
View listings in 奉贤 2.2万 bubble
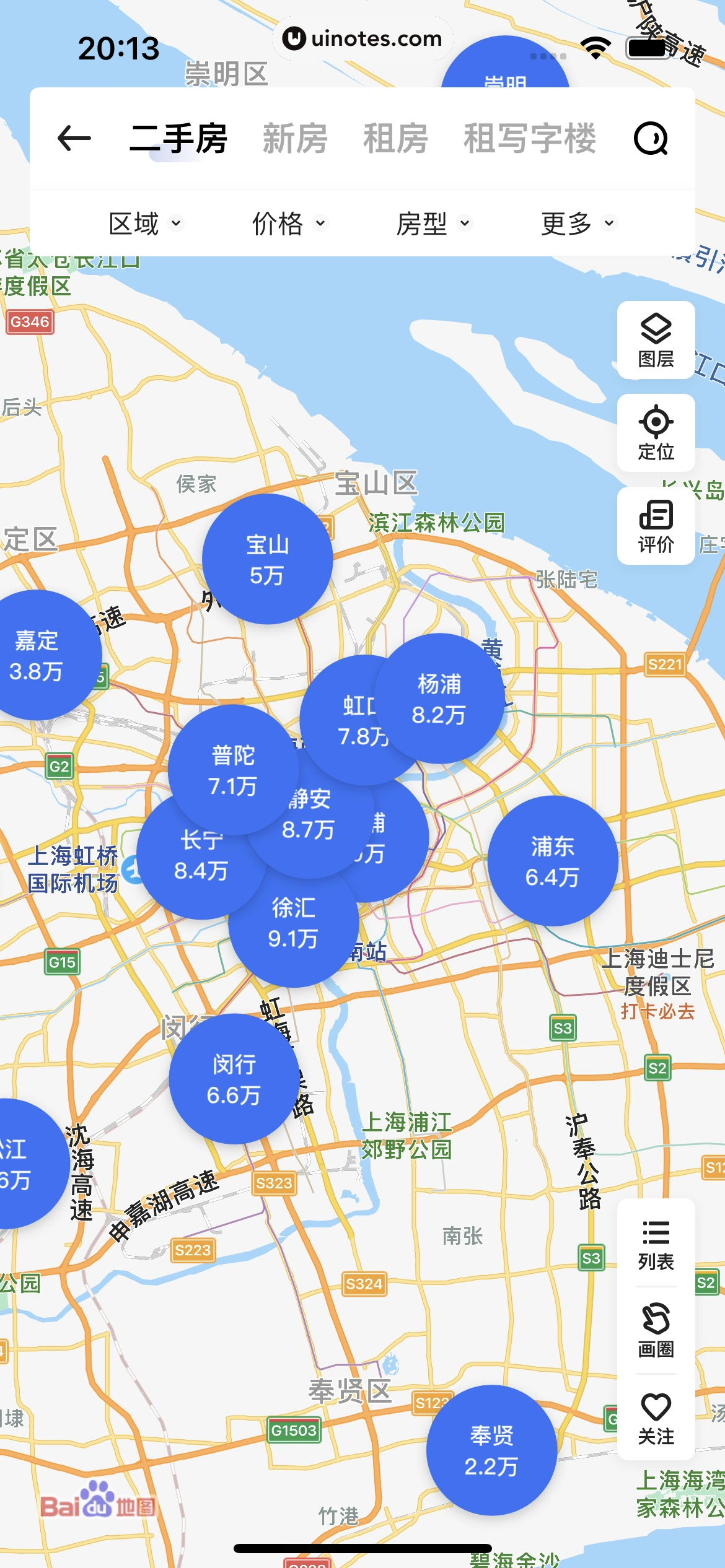click(x=491, y=1450)
